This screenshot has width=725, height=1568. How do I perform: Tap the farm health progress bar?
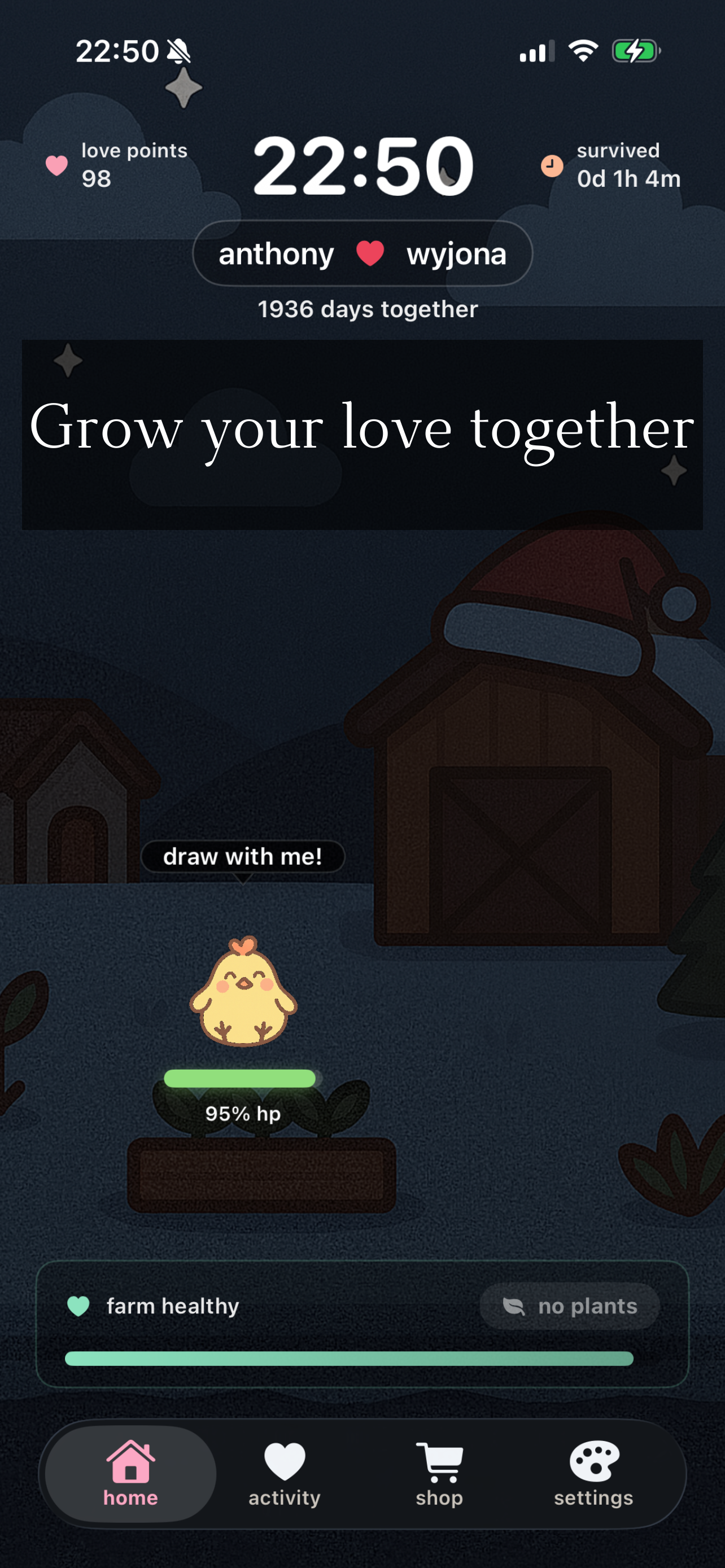pyautogui.click(x=349, y=1359)
